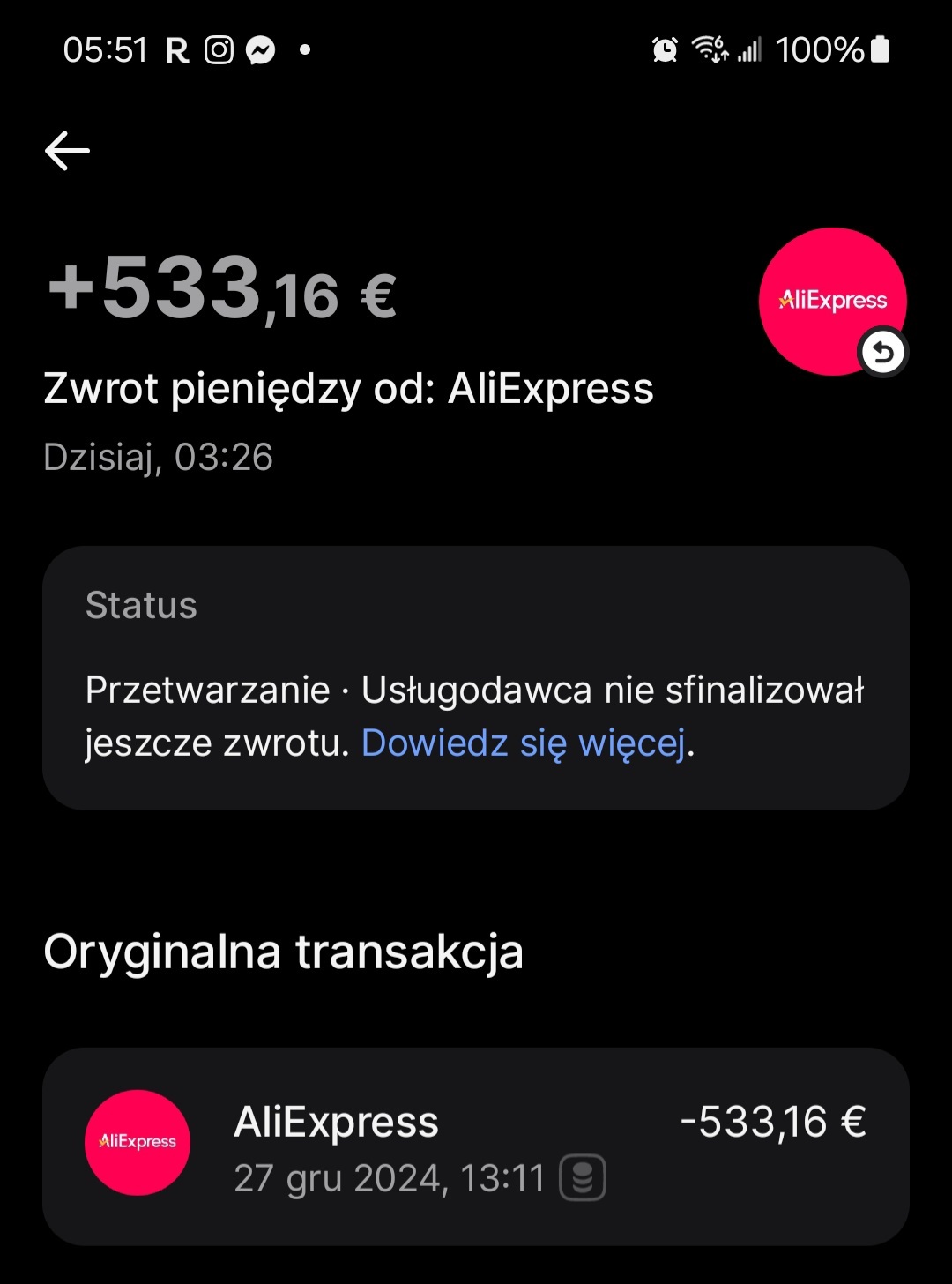
Task: Open the original AliExpress transaction from 27 gru
Action: point(476,1146)
